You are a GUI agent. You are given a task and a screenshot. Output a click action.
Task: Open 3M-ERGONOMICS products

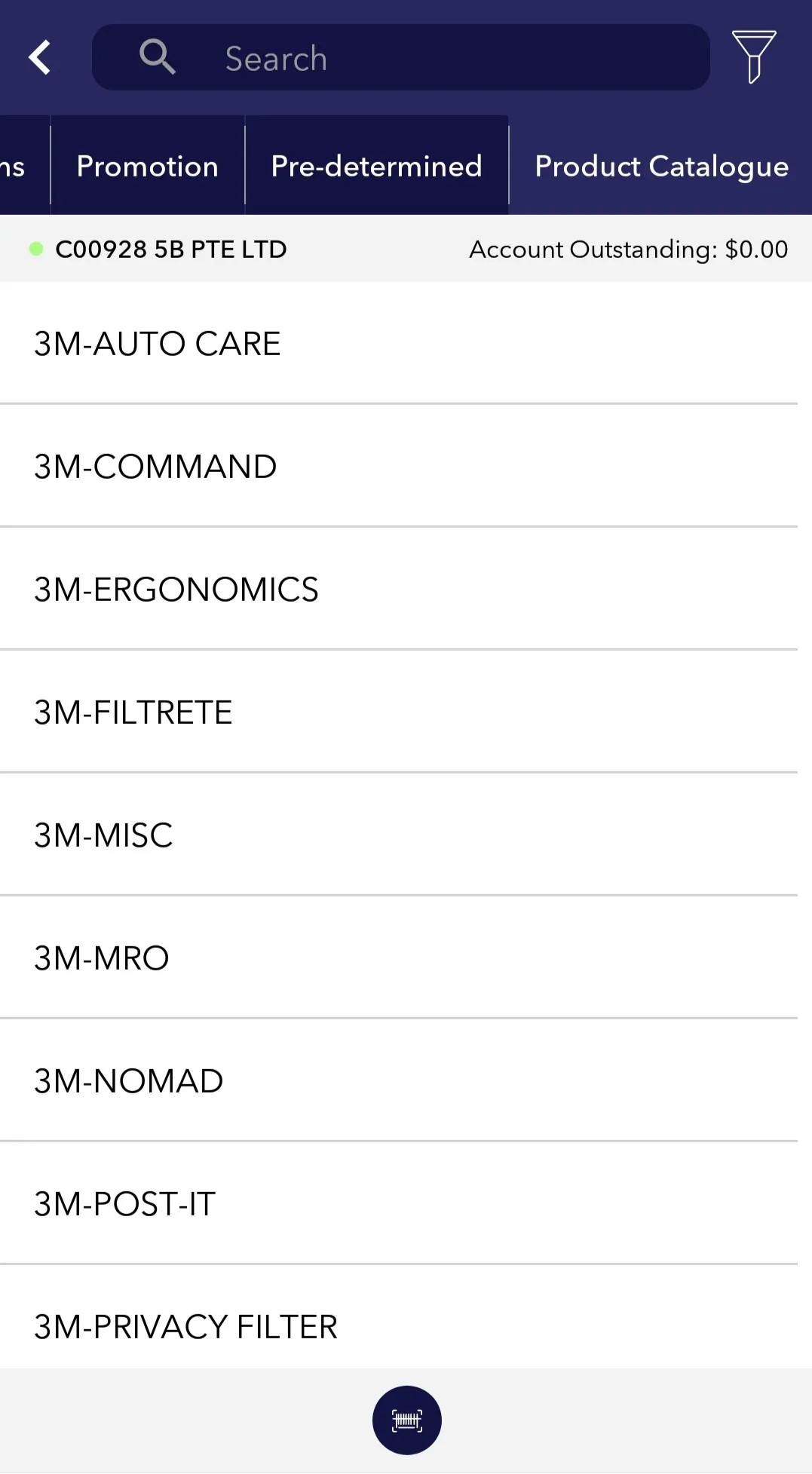(x=399, y=590)
